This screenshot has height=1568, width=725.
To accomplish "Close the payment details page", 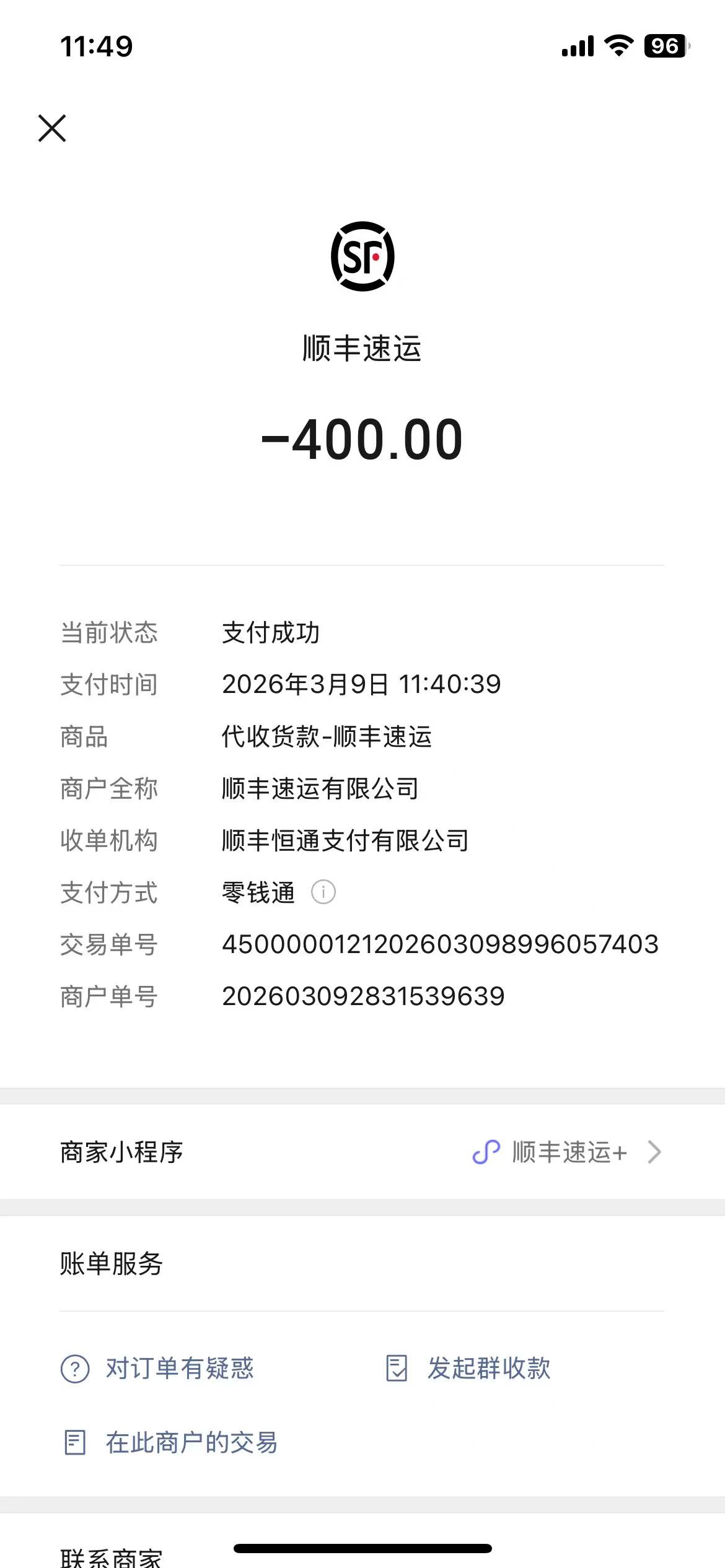I will coord(52,128).
